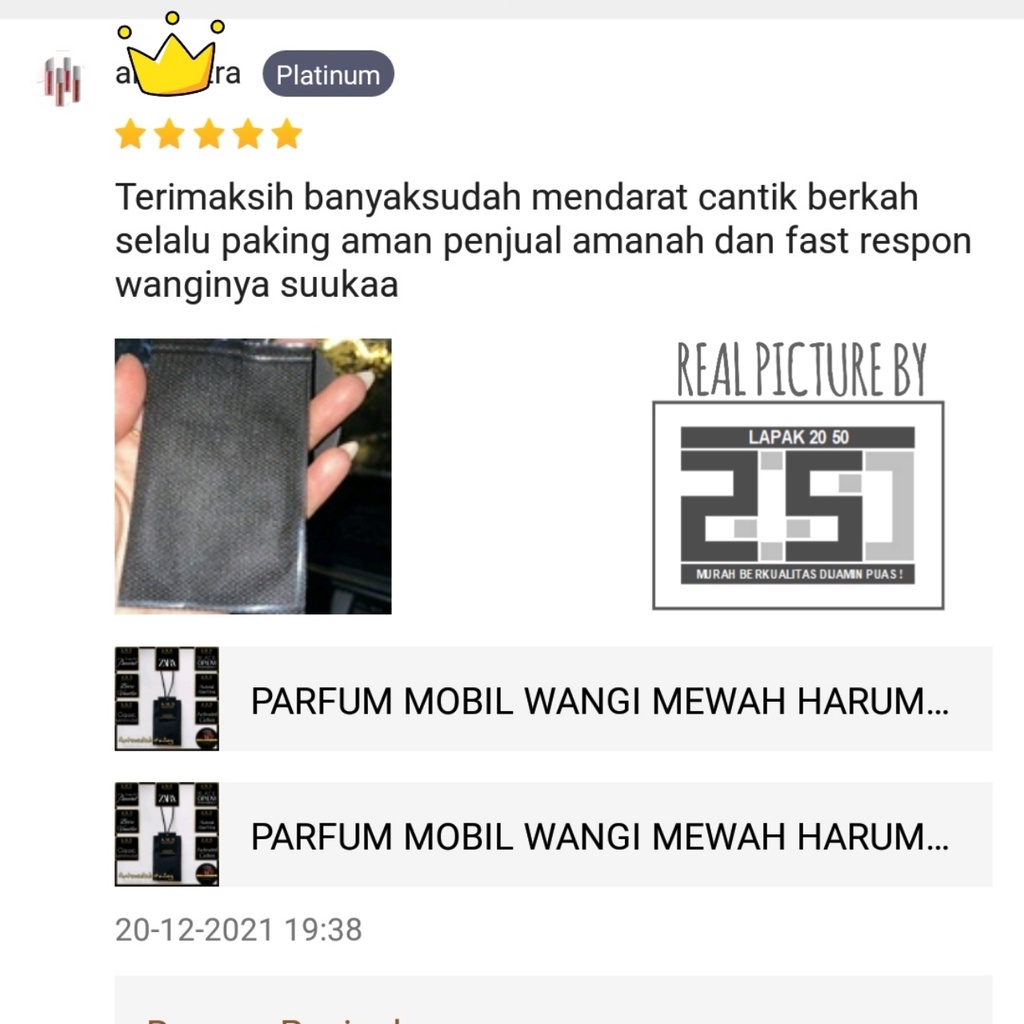Screen dimensions: 1024x1024
Task: Open the reviewer's photo of the black pouch
Action: pos(253,476)
